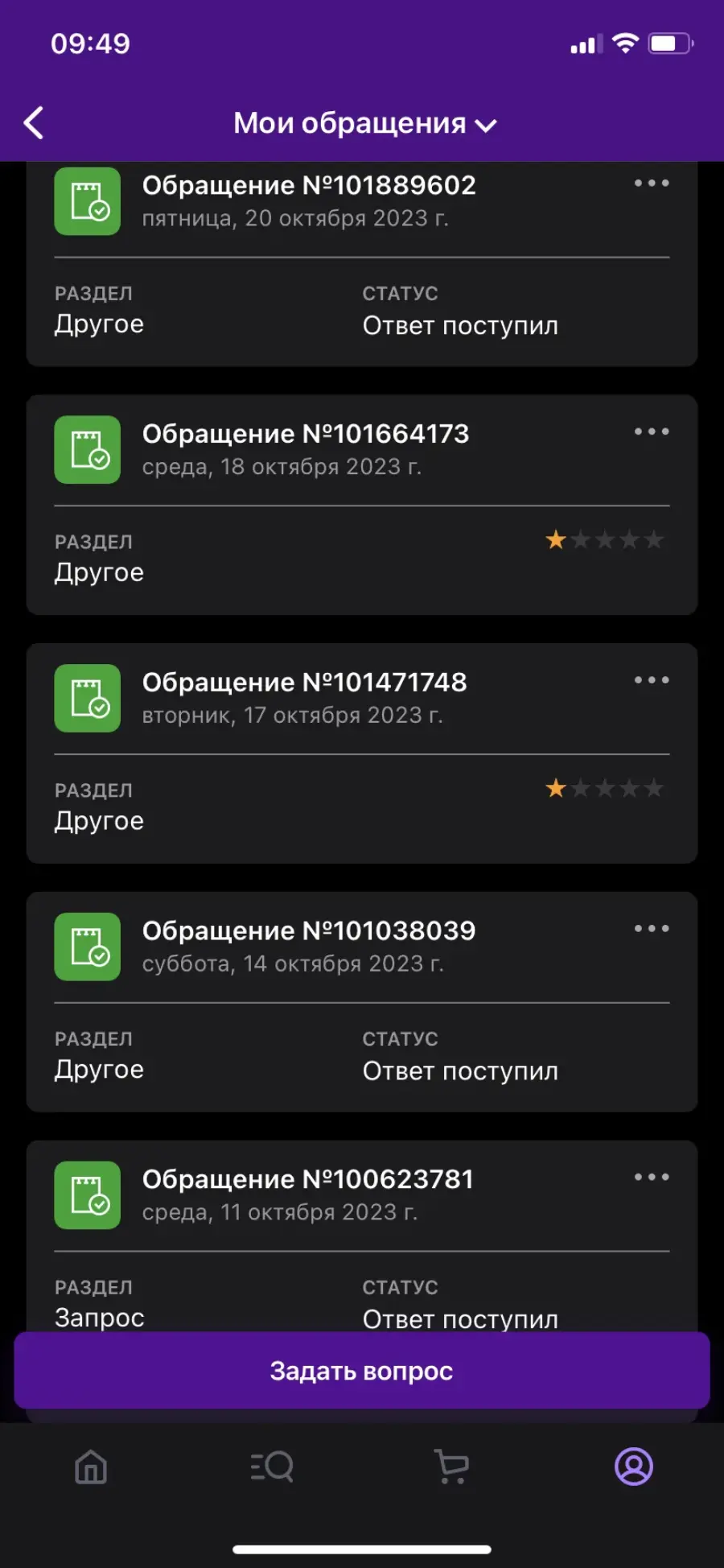Open Обращение №101038039 card

point(362,1002)
